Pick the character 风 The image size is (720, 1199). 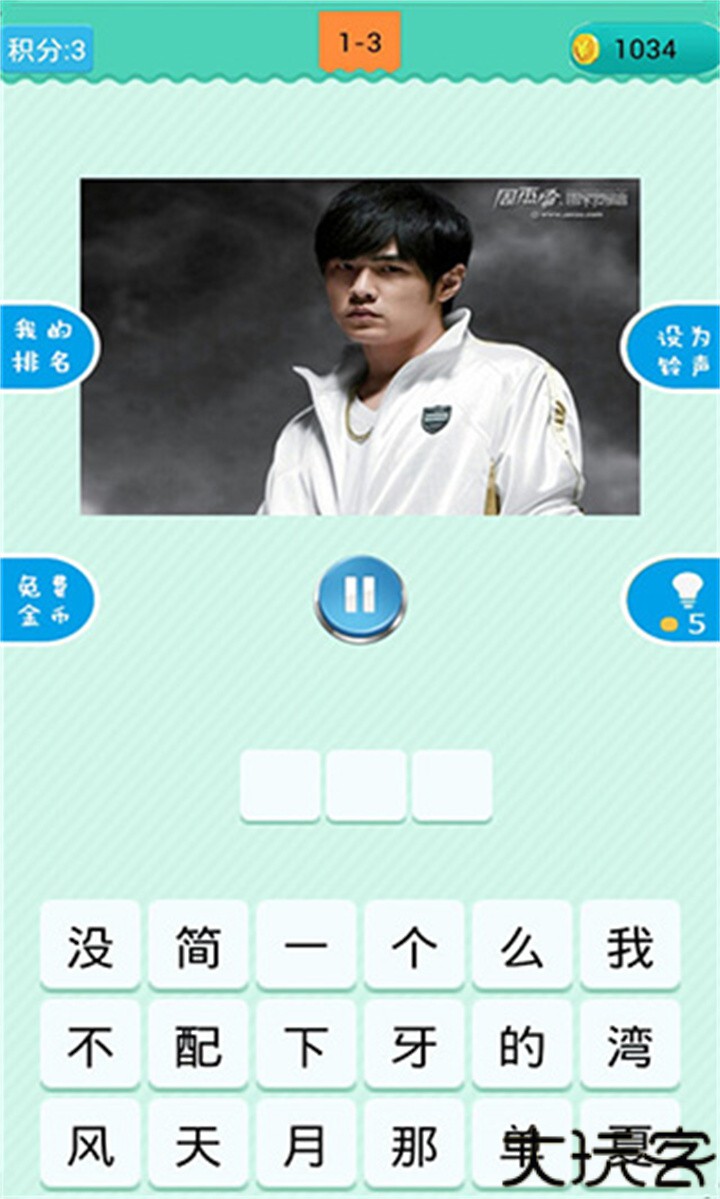point(90,1145)
